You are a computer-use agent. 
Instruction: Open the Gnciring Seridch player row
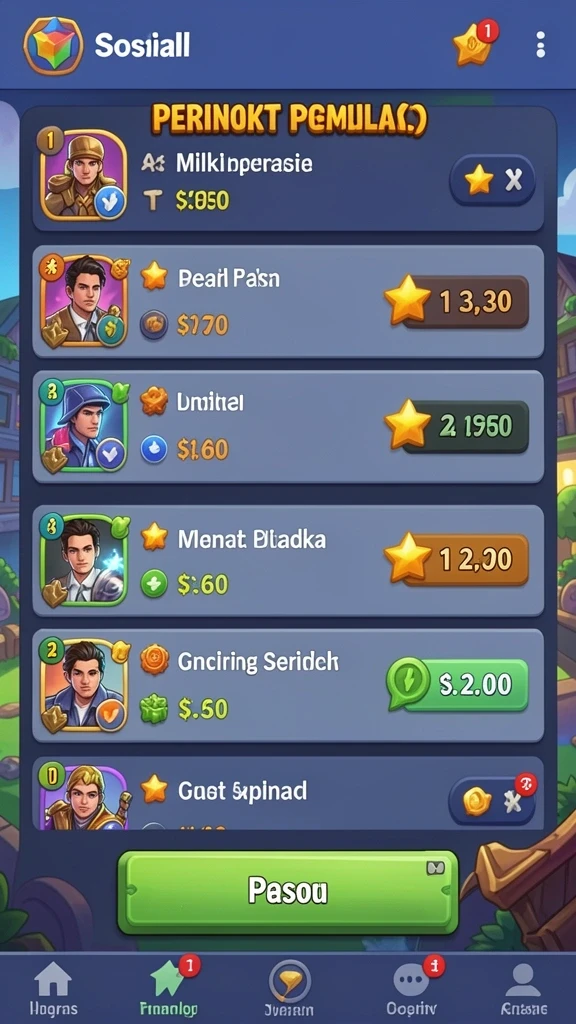tap(288, 686)
